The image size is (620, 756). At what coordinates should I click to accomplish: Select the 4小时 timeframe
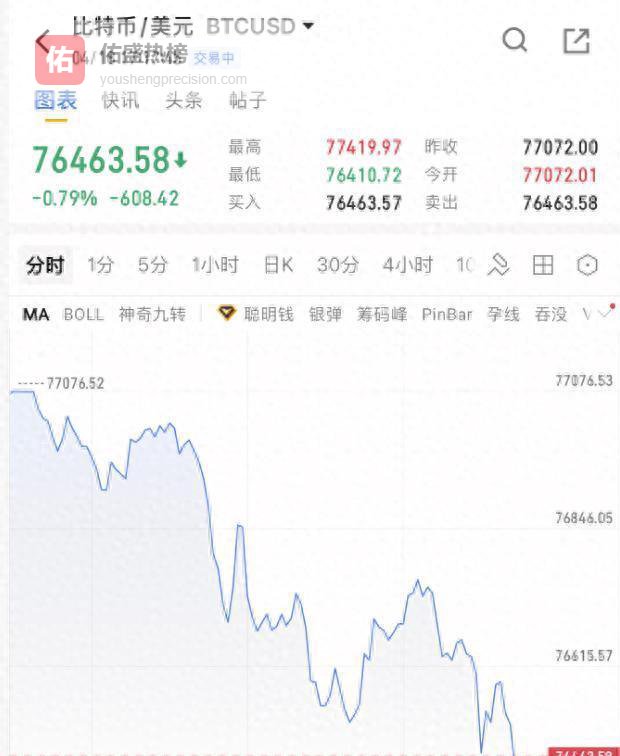407,265
